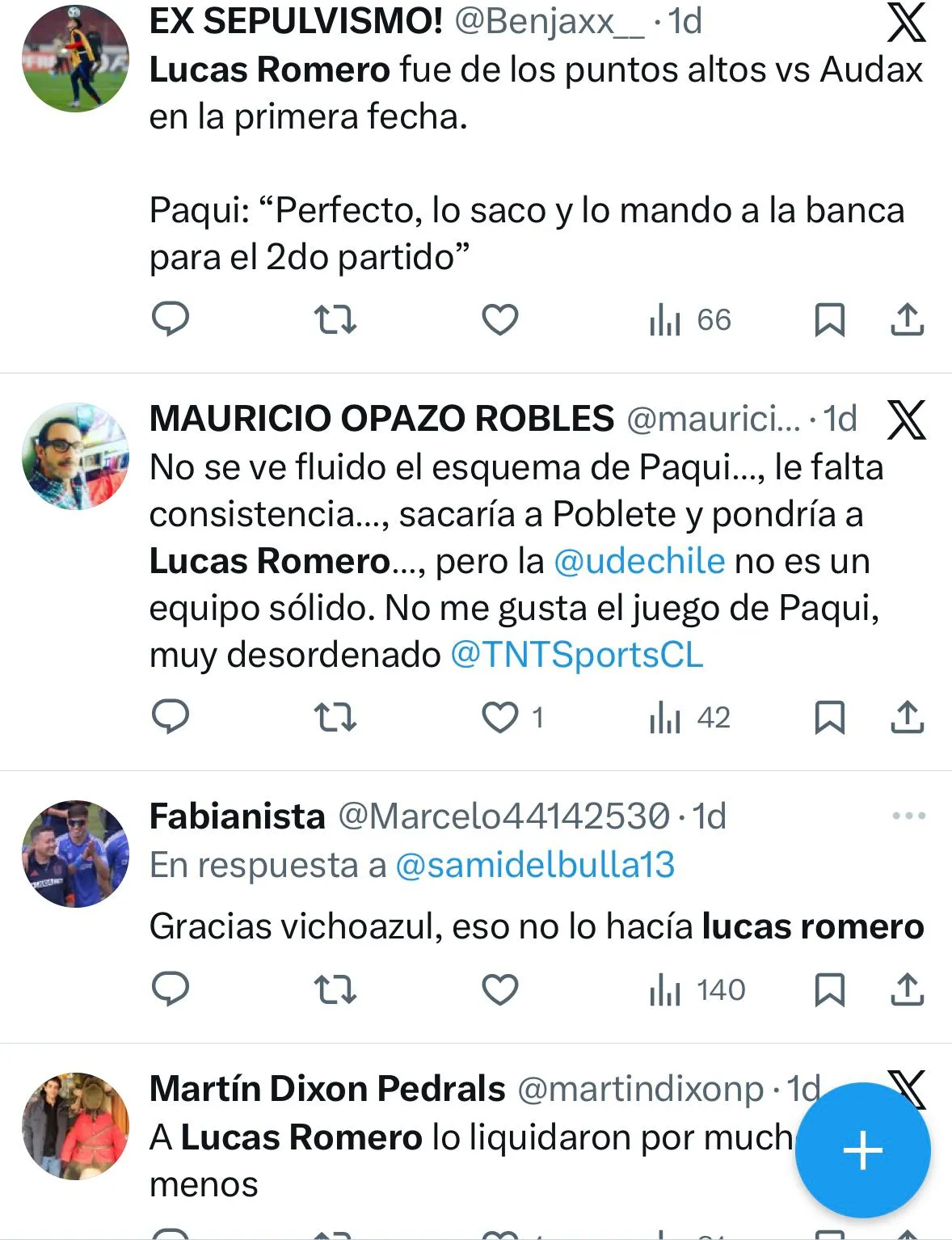Repost the MAURICIO OPAZO ROBLES tweet
The image size is (952, 1240).
335,717
